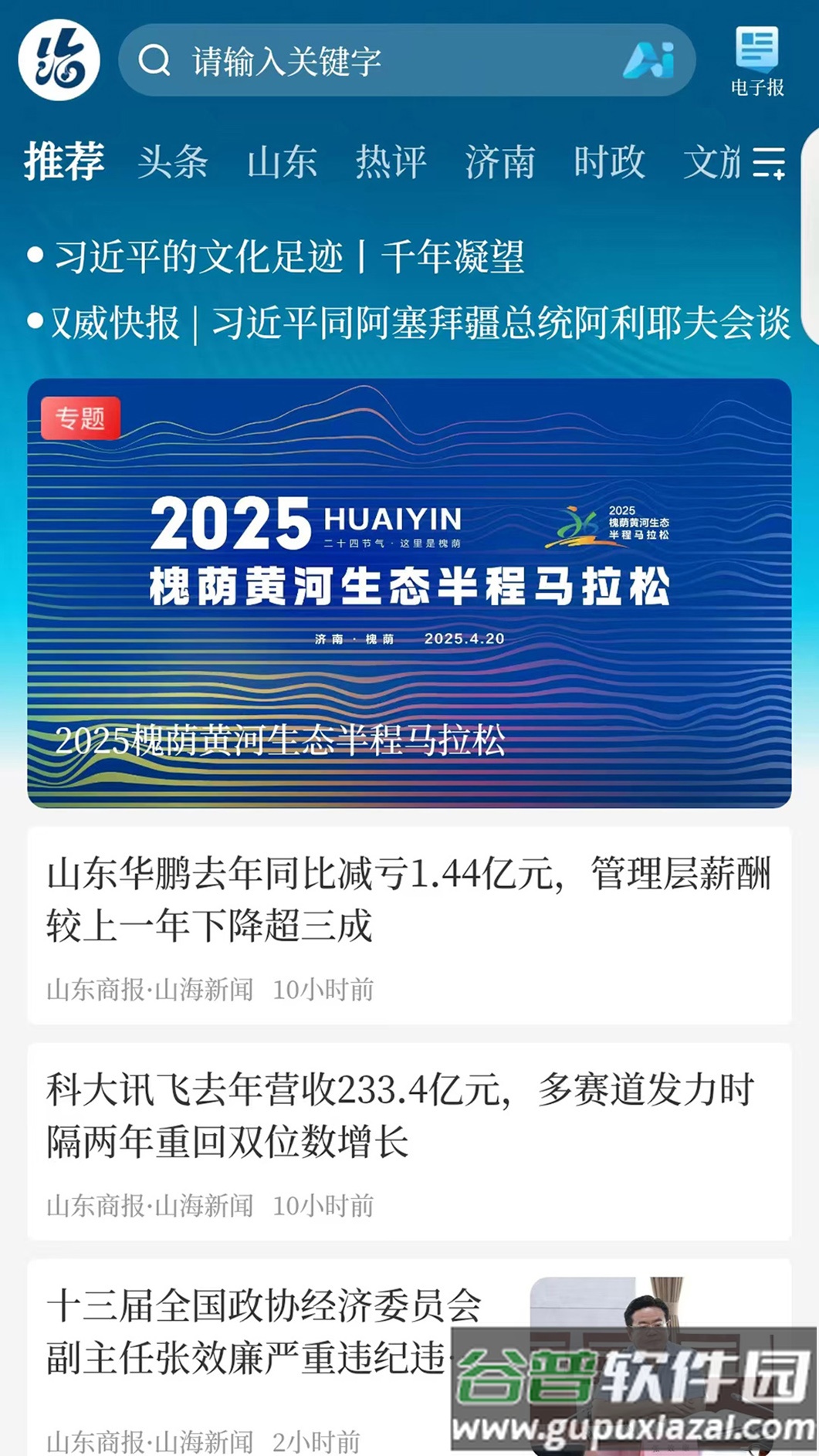Open the 电子报 e-paper
819x1456 pixels.
click(757, 62)
